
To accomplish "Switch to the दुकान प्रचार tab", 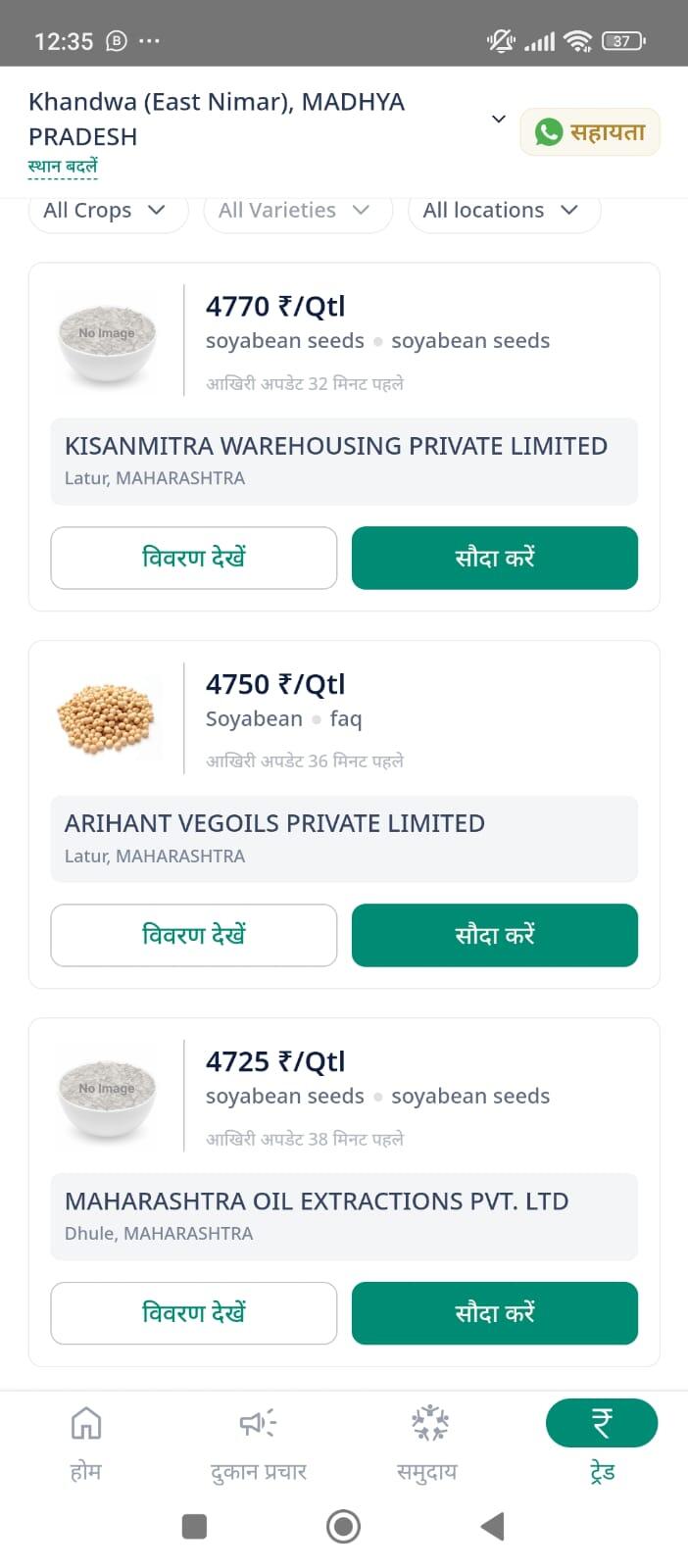I will (x=259, y=1444).
